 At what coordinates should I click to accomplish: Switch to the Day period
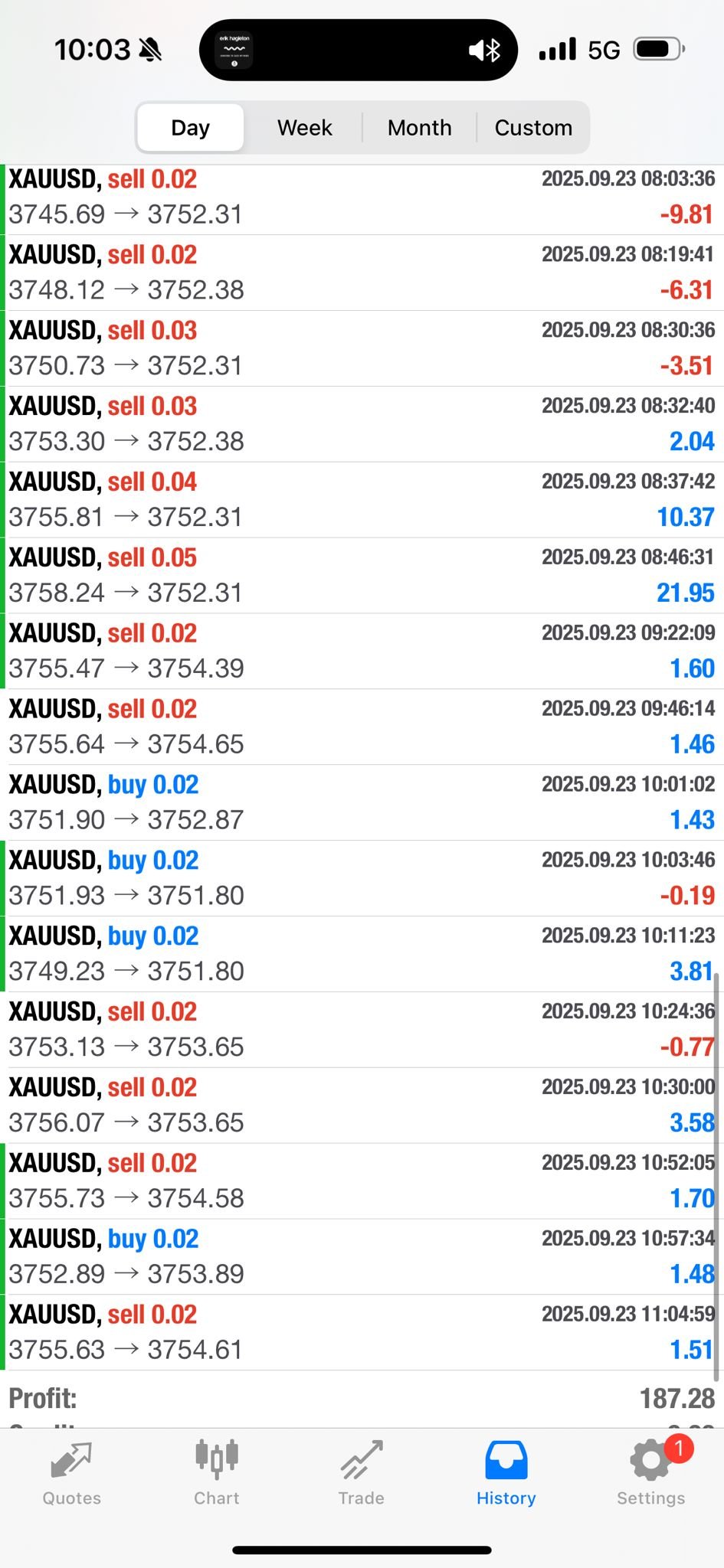pos(190,128)
